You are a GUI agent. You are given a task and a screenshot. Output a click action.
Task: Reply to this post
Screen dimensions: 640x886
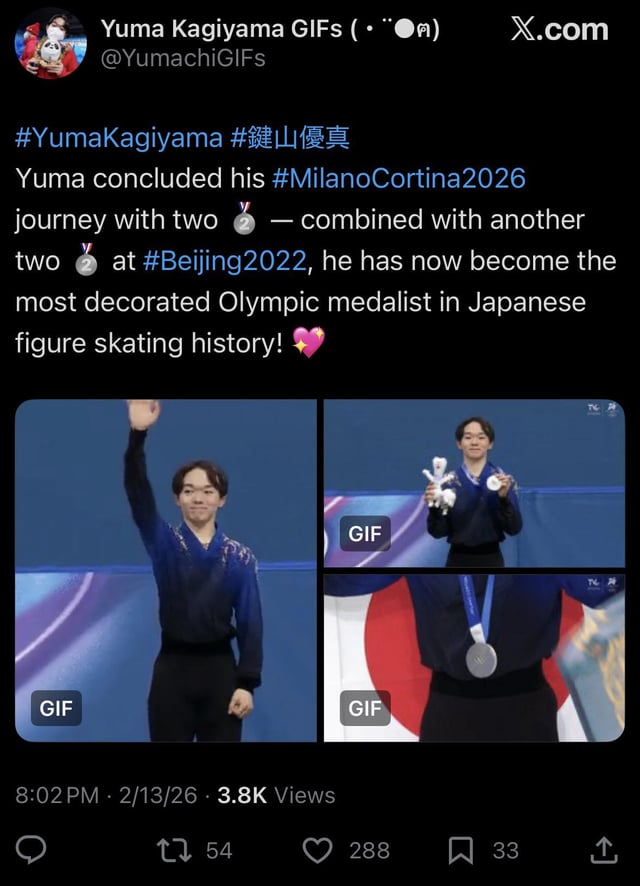tap(33, 850)
